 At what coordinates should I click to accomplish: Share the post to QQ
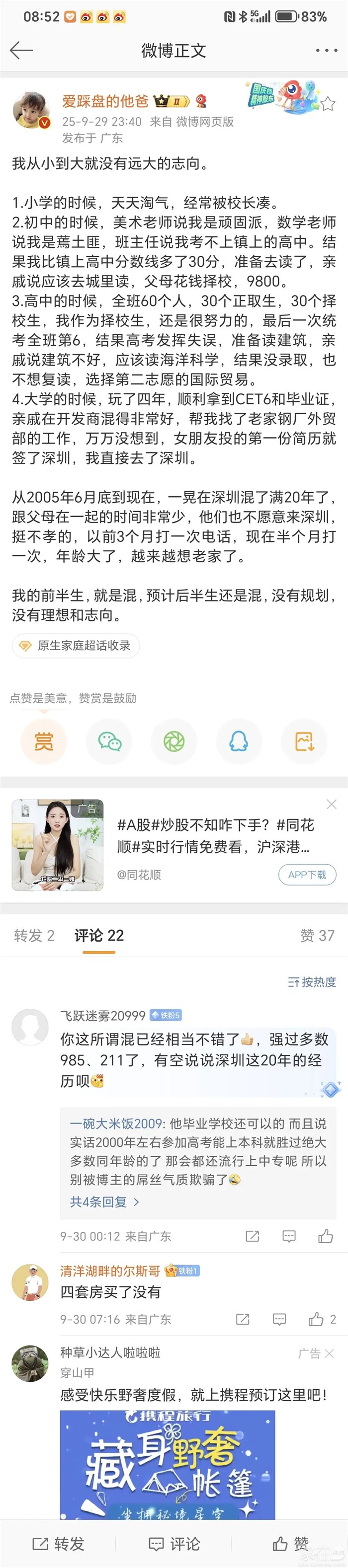[239, 741]
